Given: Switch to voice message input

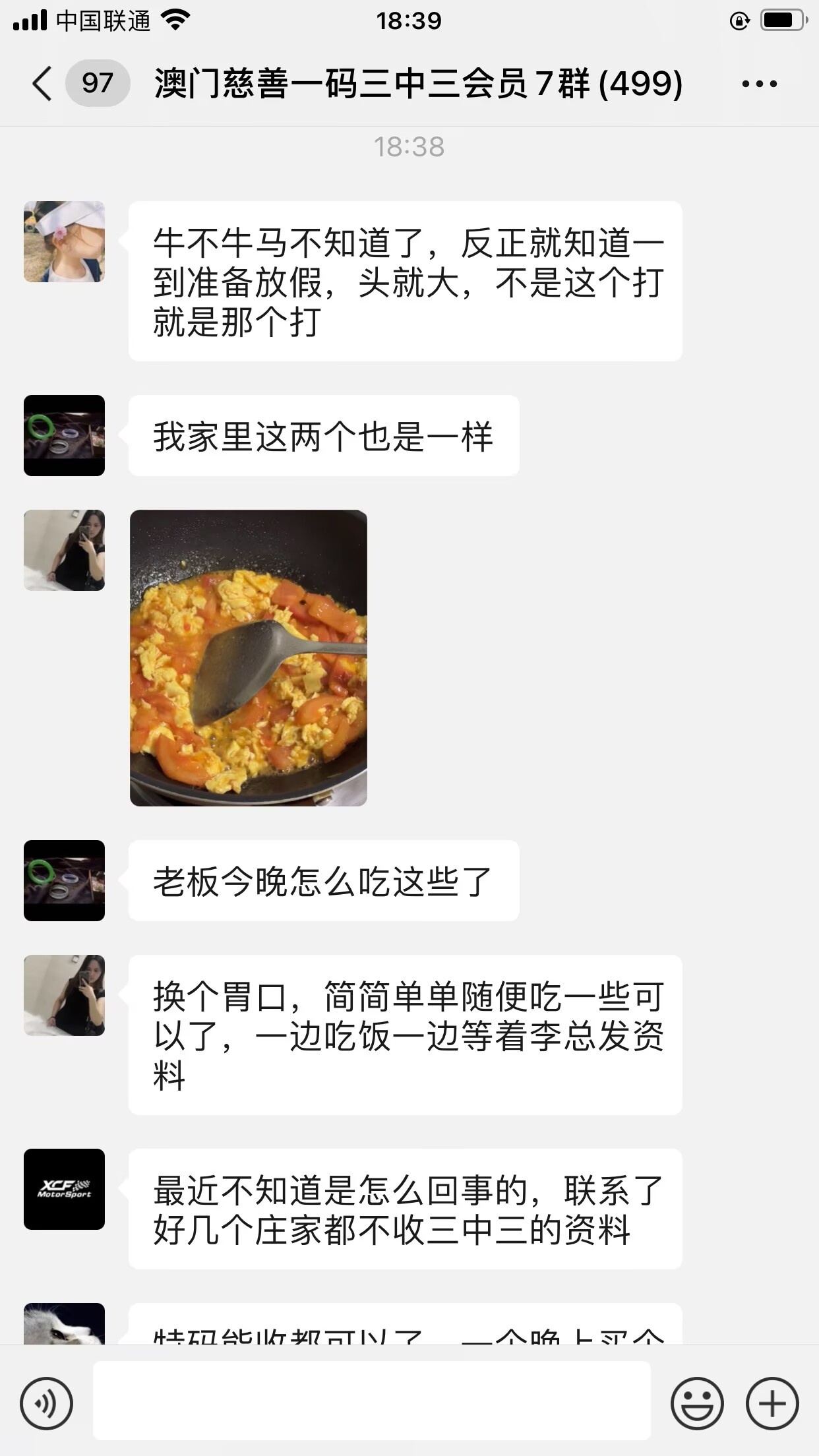Looking at the screenshot, I should pyautogui.click(x=46, y=1403).
